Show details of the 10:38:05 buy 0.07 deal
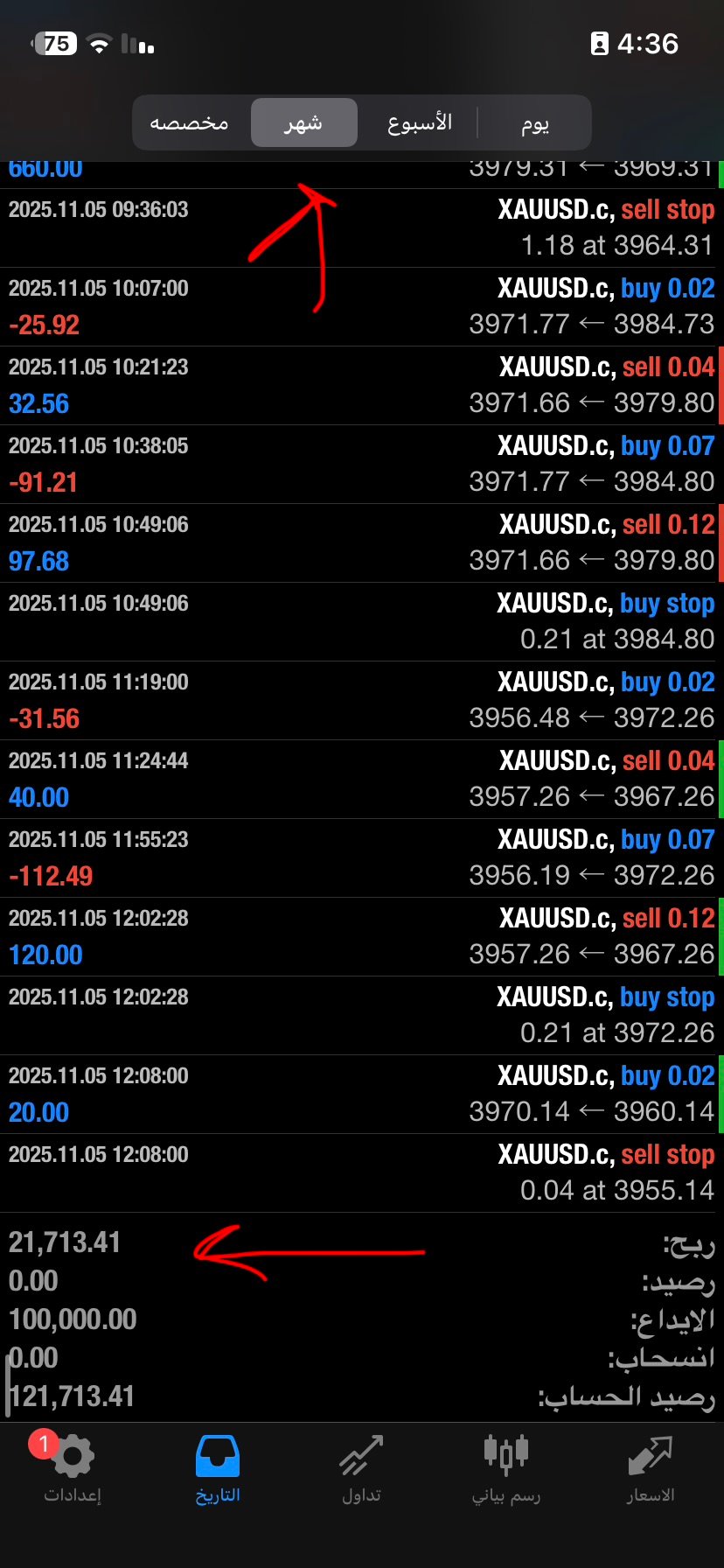This screenshot has width=724, height=1568. coord(362,465)
